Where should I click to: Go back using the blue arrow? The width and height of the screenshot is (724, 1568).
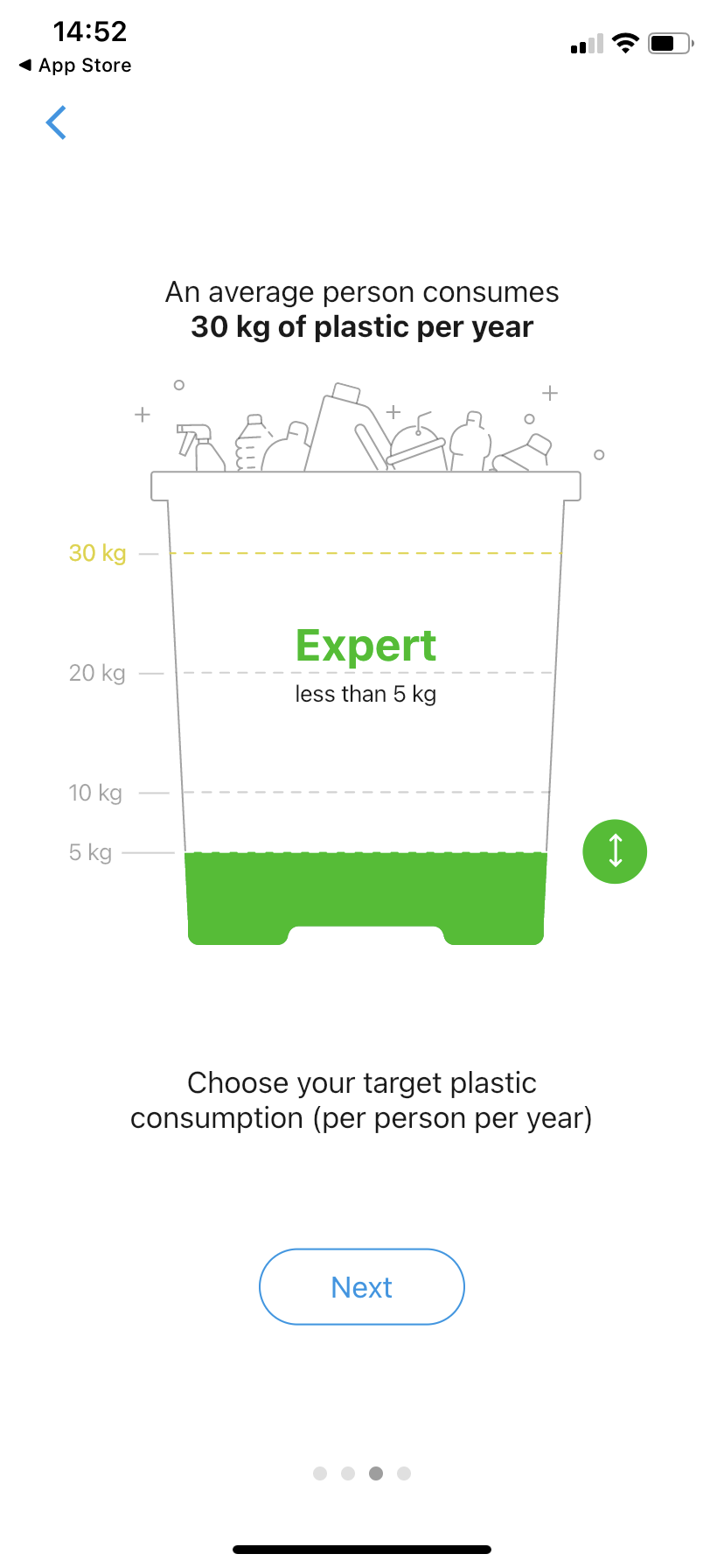[56, 122]
